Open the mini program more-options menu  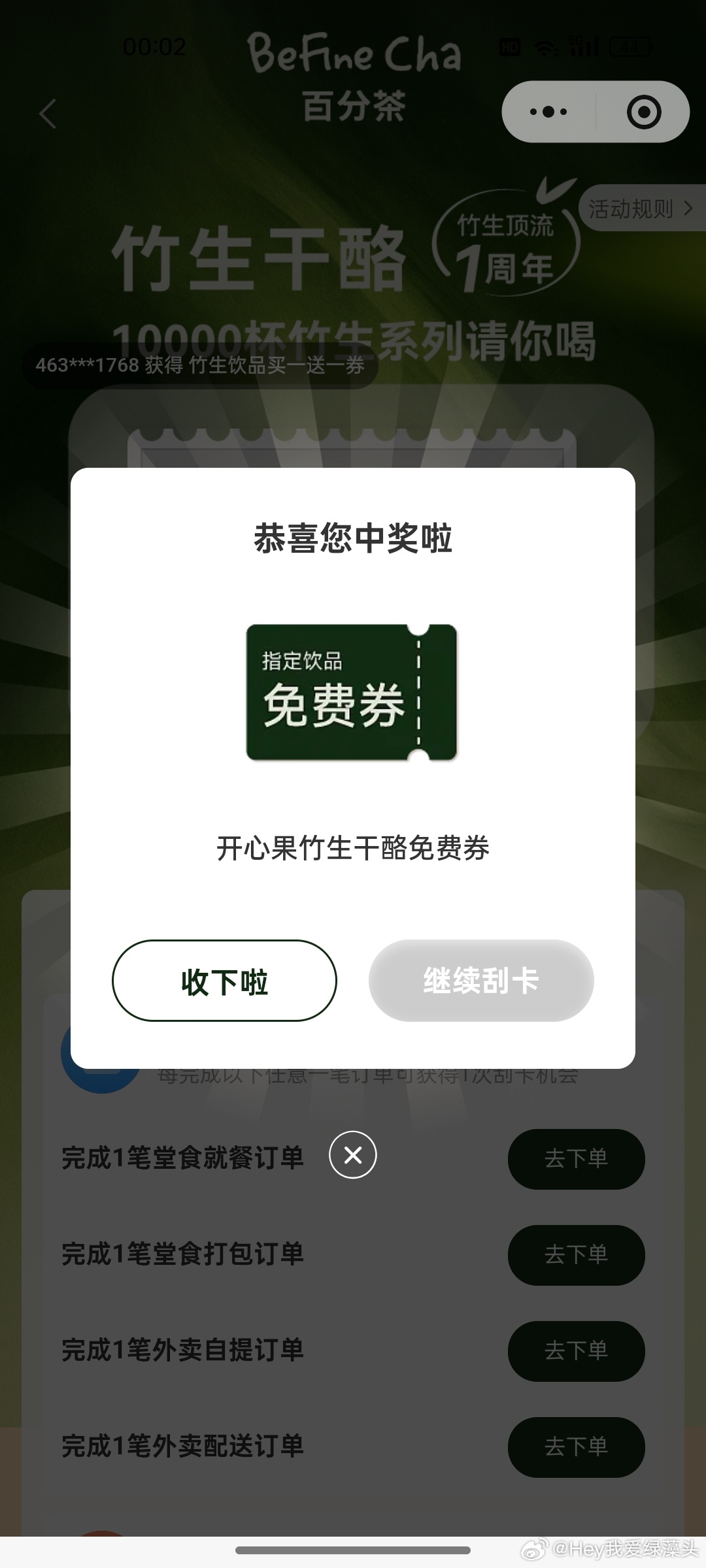coord(548,112)
